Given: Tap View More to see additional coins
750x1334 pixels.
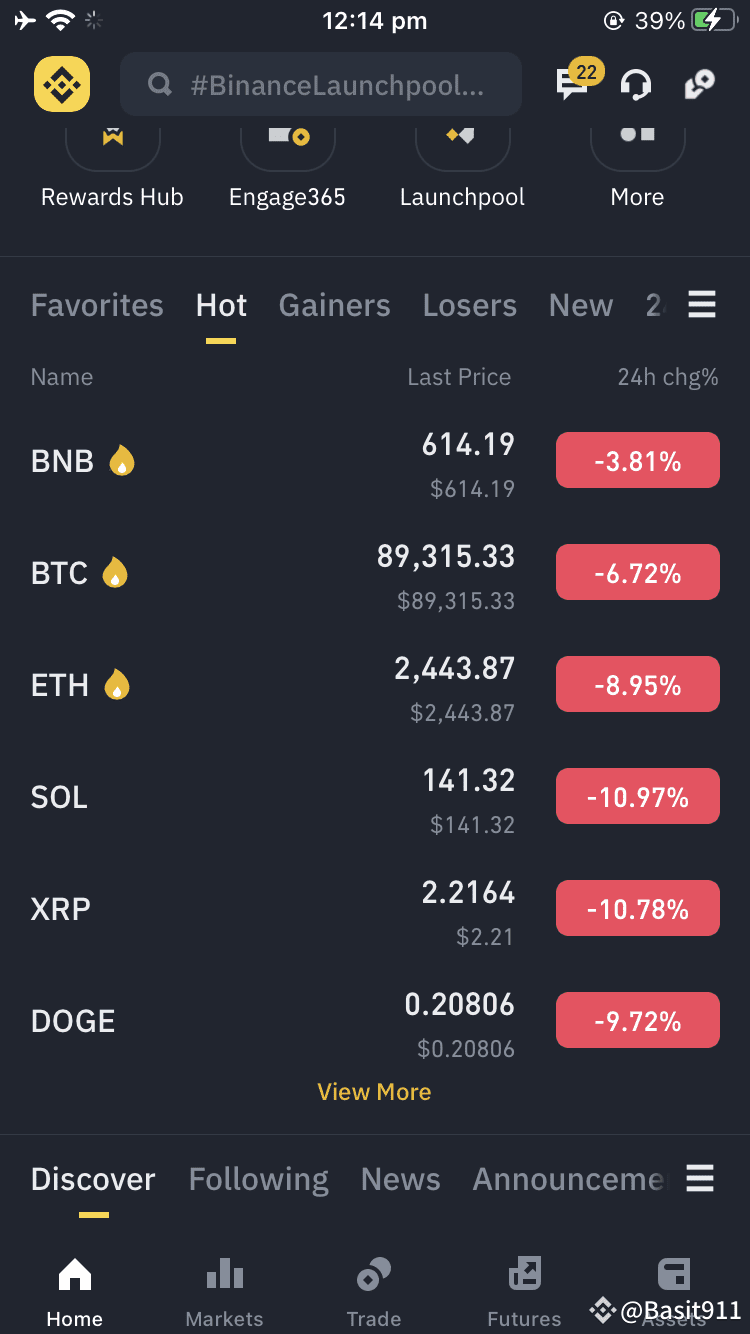Looking at the screenshot, I should point(374,1091).
